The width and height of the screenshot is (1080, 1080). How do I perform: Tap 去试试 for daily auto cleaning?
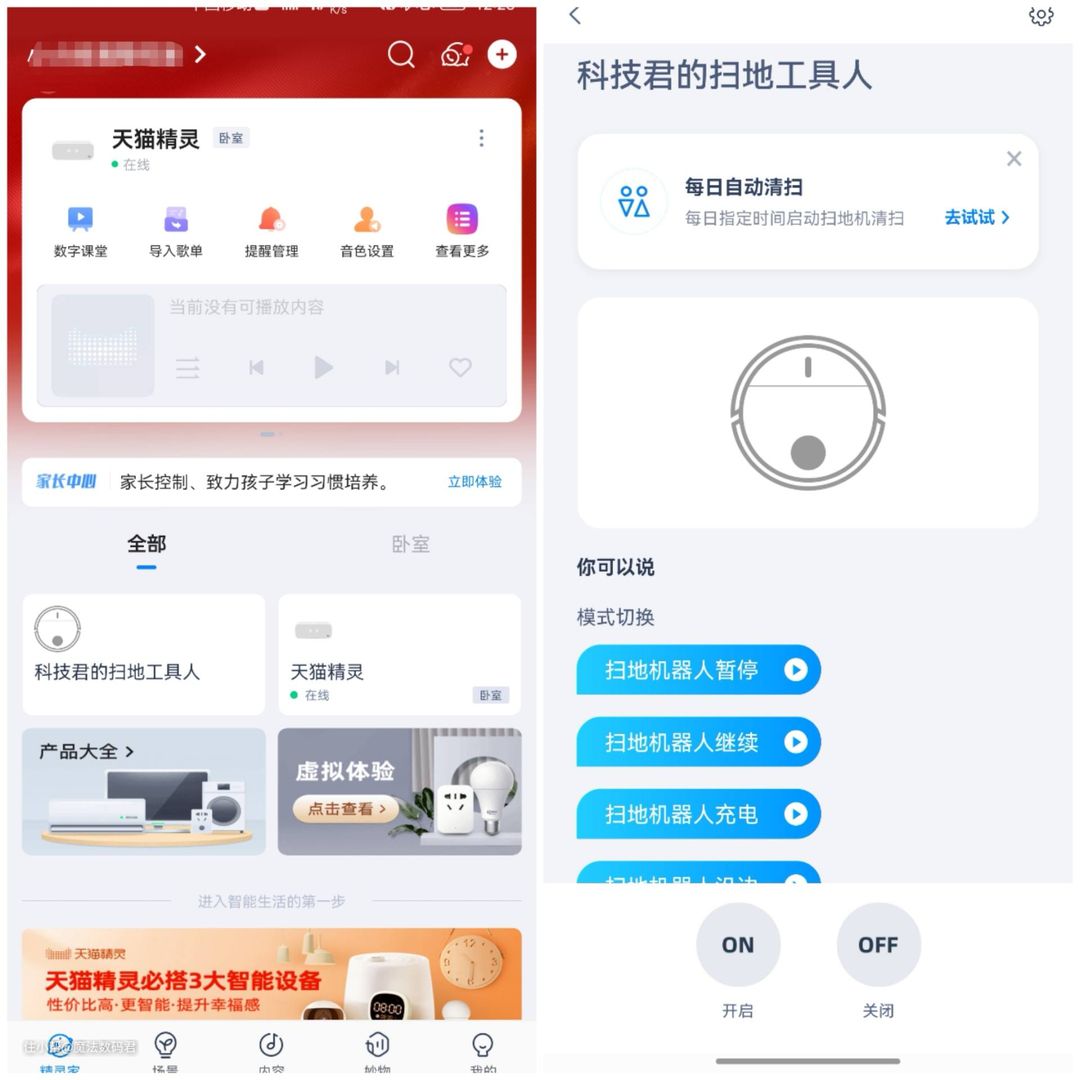pyautogui.click(x=977, y=217)
